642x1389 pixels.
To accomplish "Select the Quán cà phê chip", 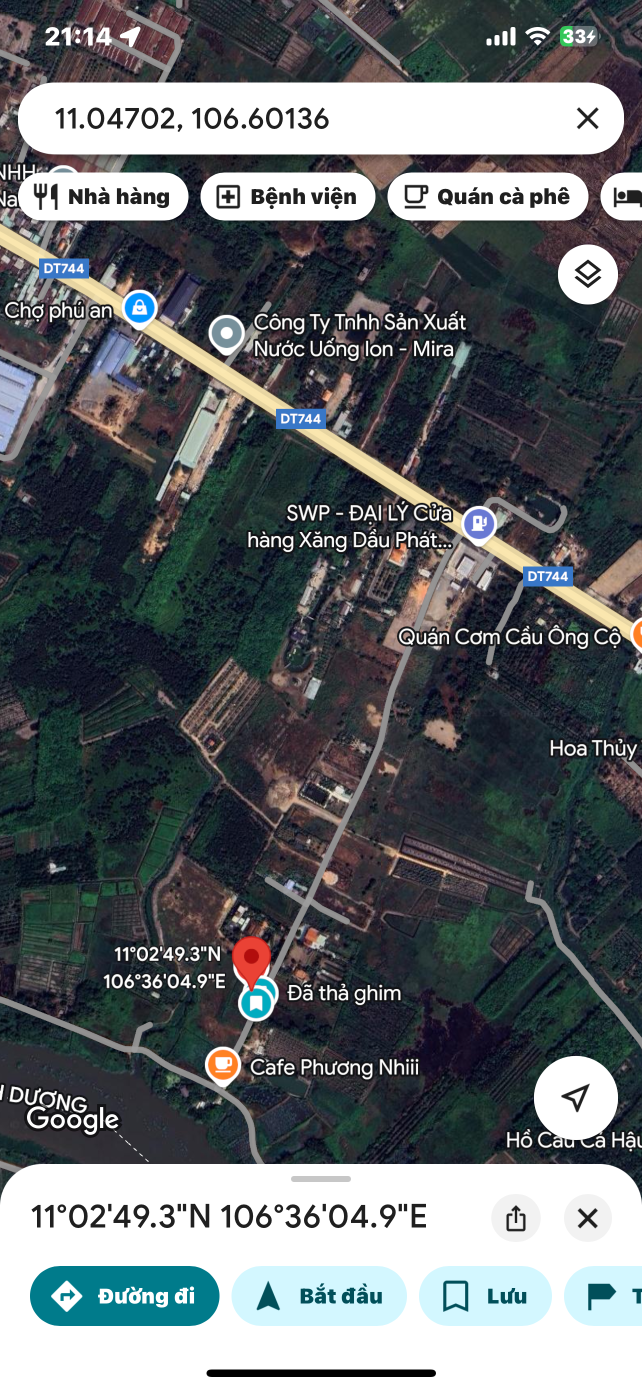I will [x=486, y=197].
